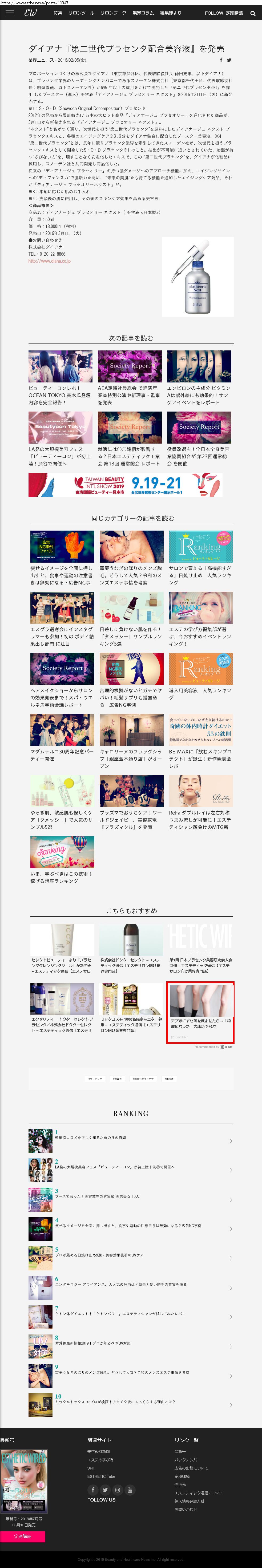
Task: Switch to サロンツール section
Action: pyautogui.click(x=81, y=13)
